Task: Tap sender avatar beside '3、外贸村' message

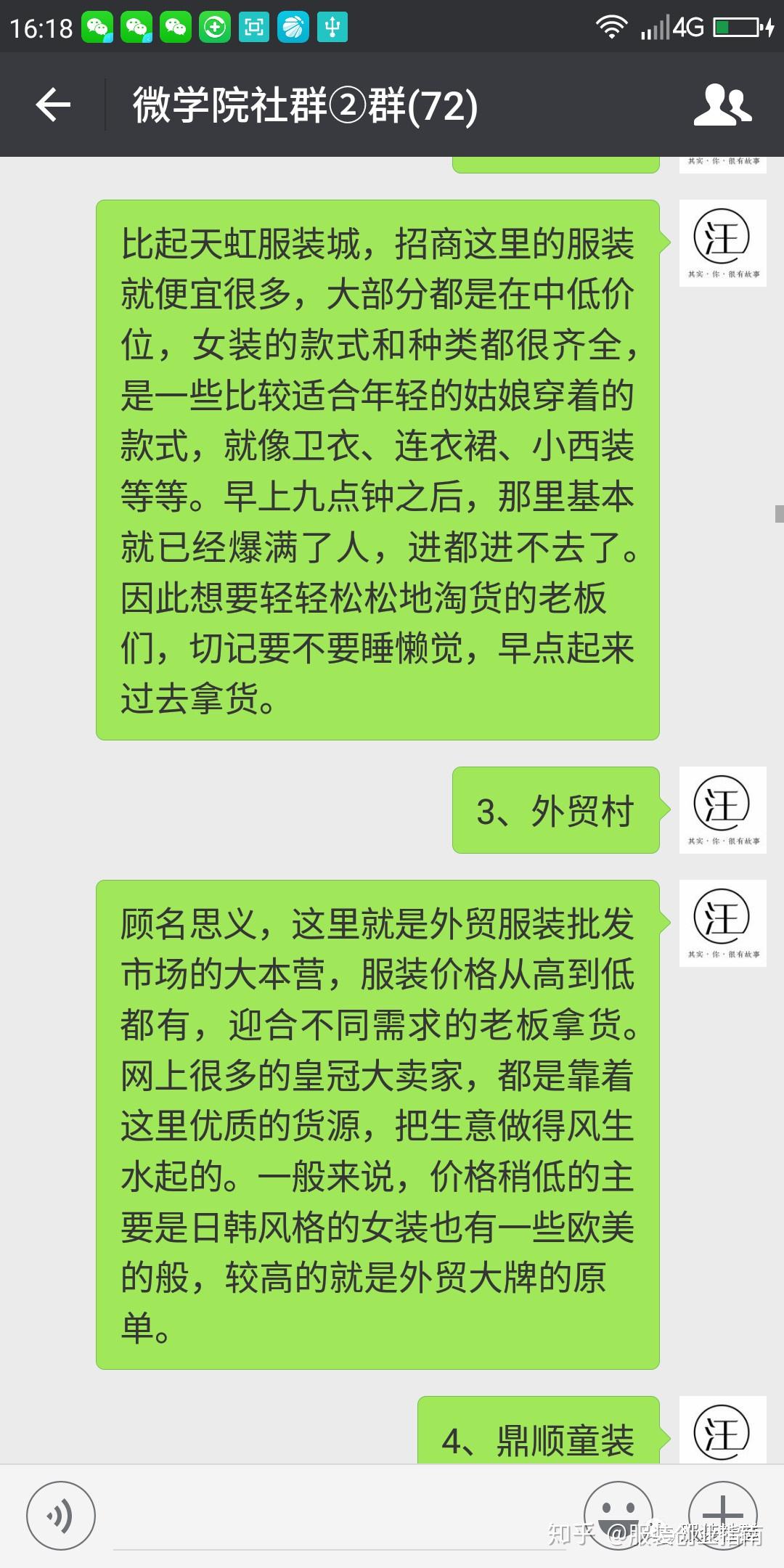Action: 723,810
